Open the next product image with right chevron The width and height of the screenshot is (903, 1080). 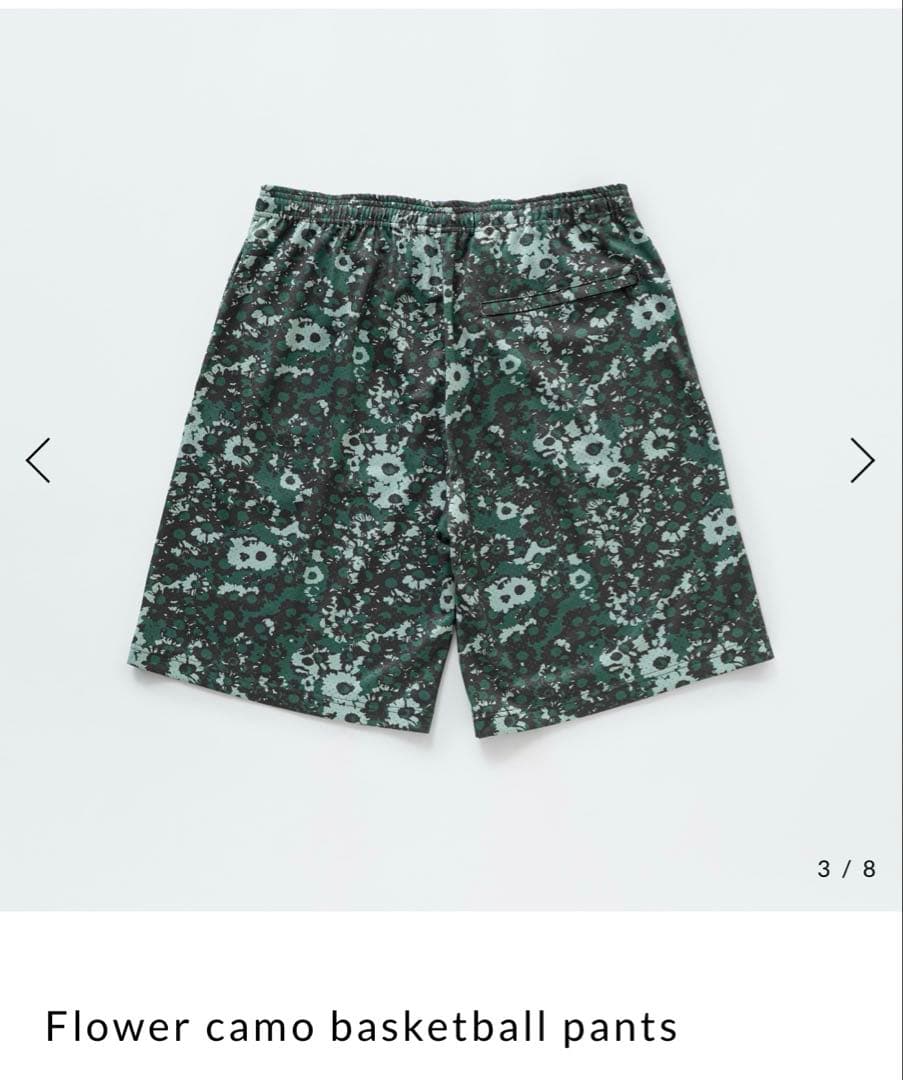point(864,460)
